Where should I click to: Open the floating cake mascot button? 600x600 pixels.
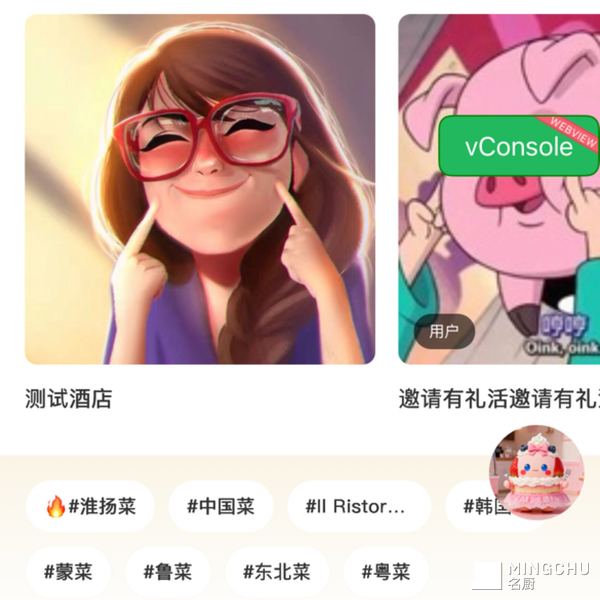pyautogui.click(x=535, y=472)
